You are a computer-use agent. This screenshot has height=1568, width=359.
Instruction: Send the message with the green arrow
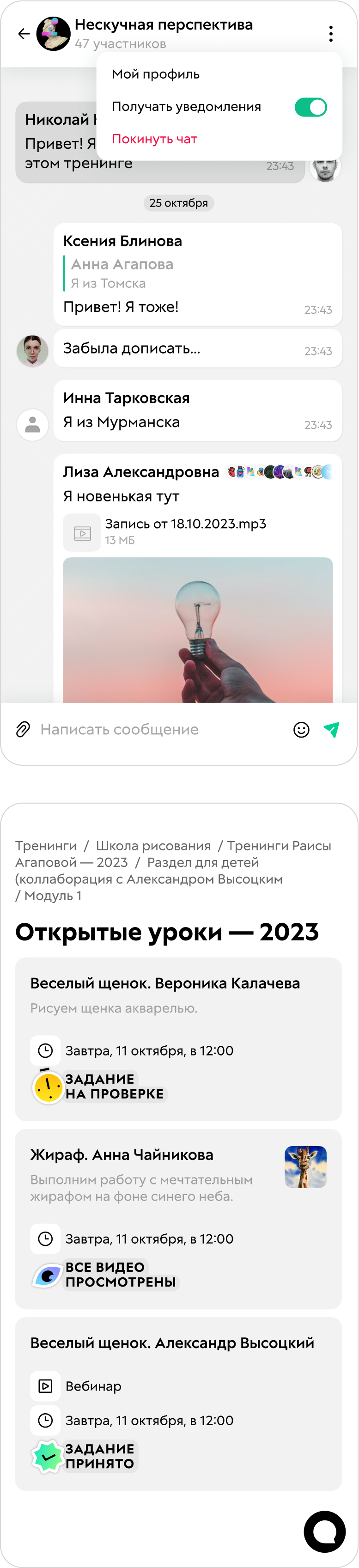click(x=332, y=729)
